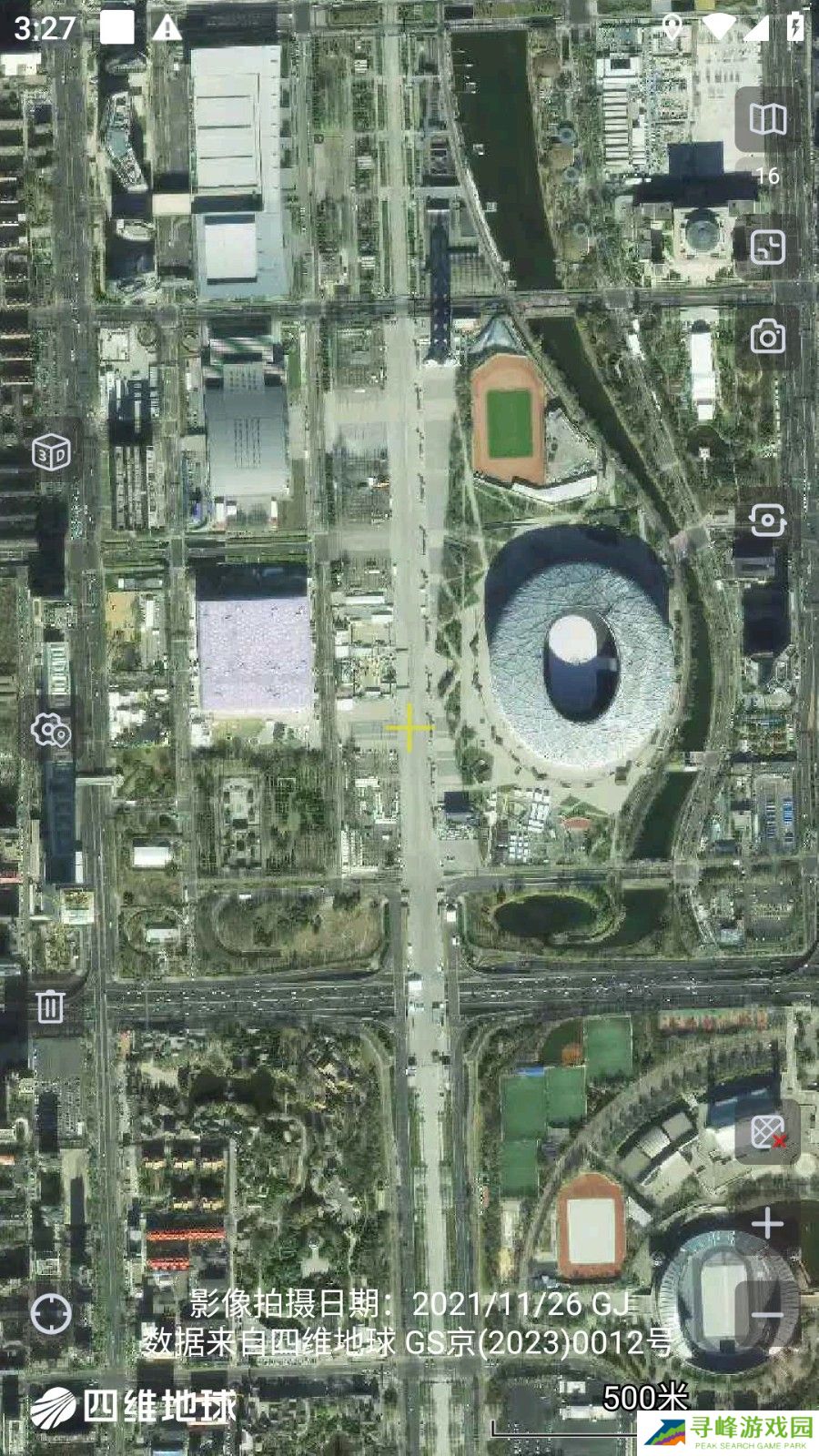
Task: Zoom in with the plus button
Action: point(767,1223)
